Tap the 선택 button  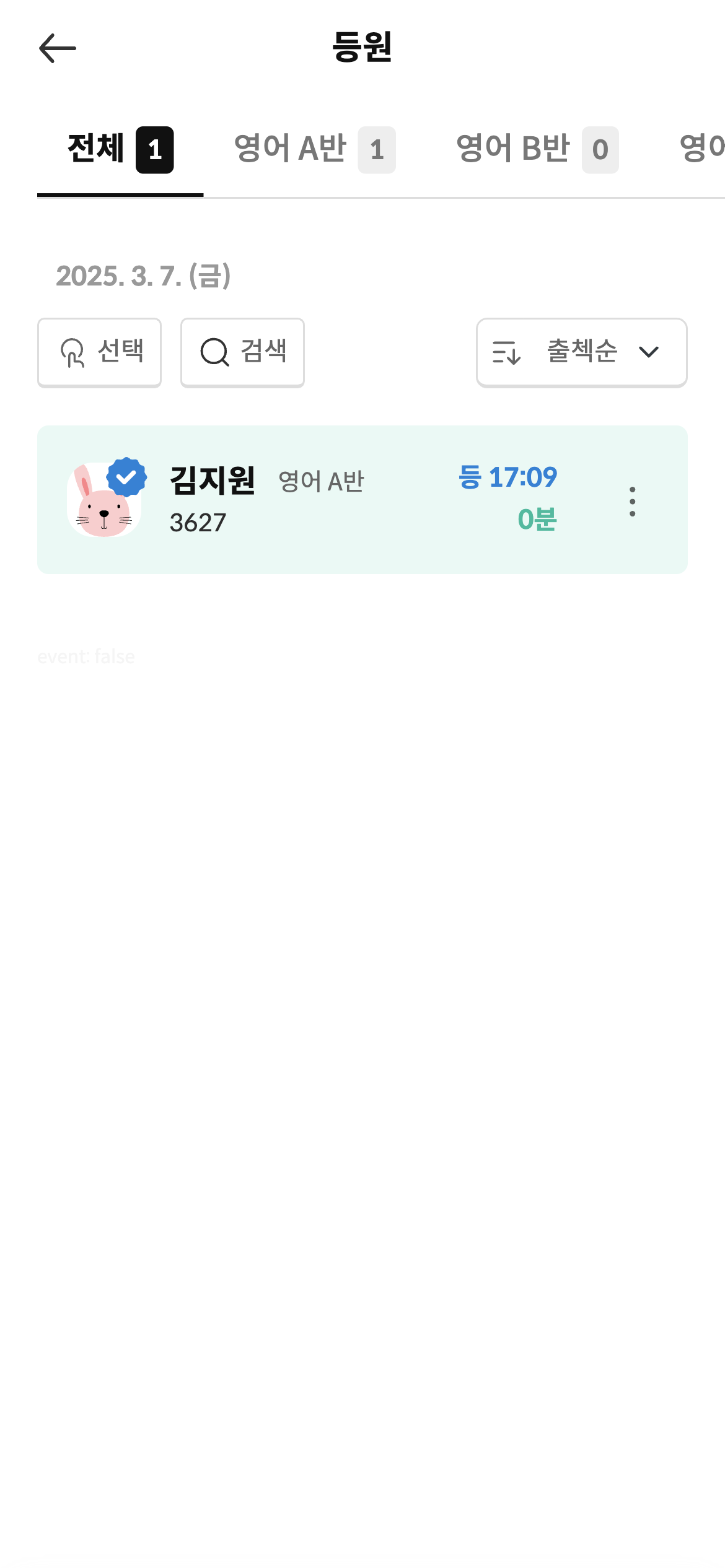click(x=99, y=352)
